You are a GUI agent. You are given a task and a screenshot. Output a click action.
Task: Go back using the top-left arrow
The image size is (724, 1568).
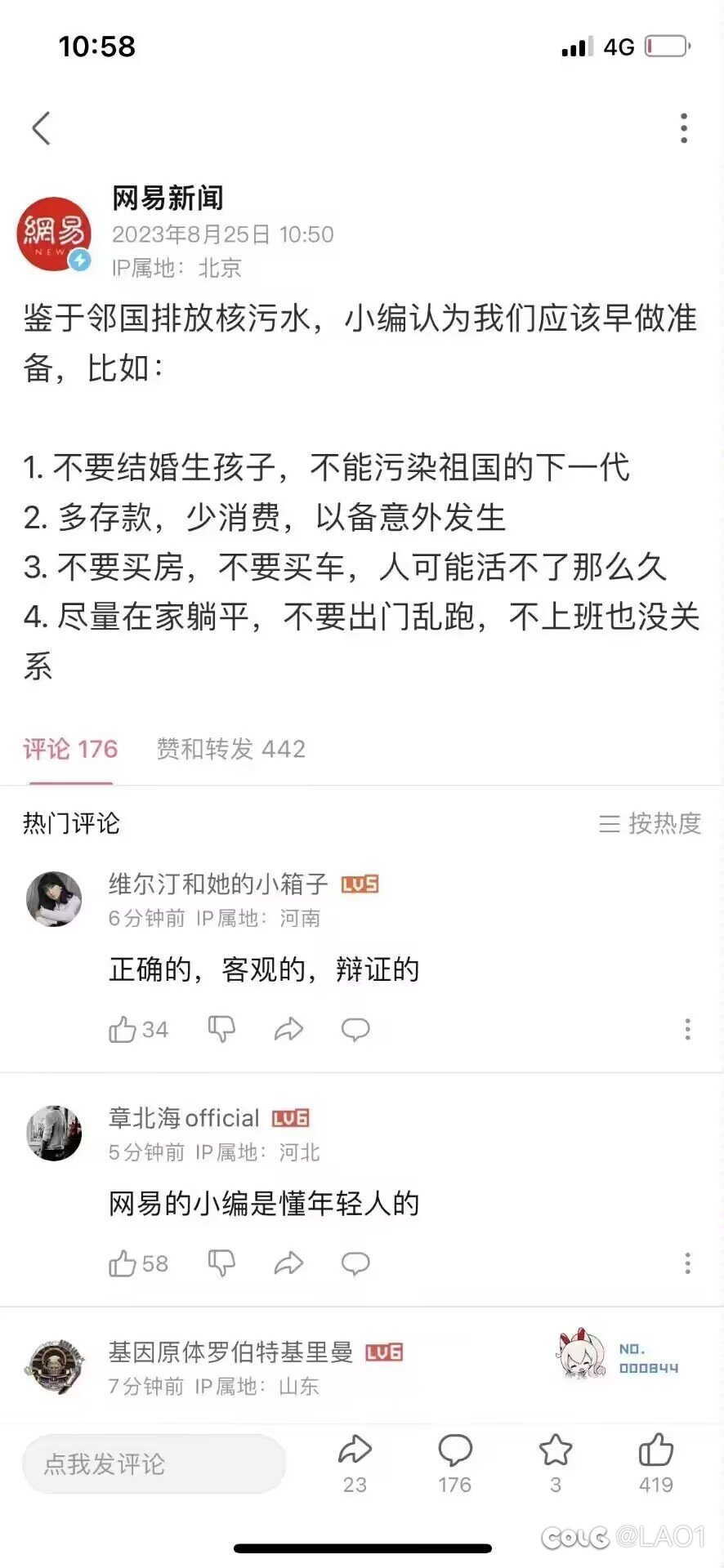[x=42, y=128]
